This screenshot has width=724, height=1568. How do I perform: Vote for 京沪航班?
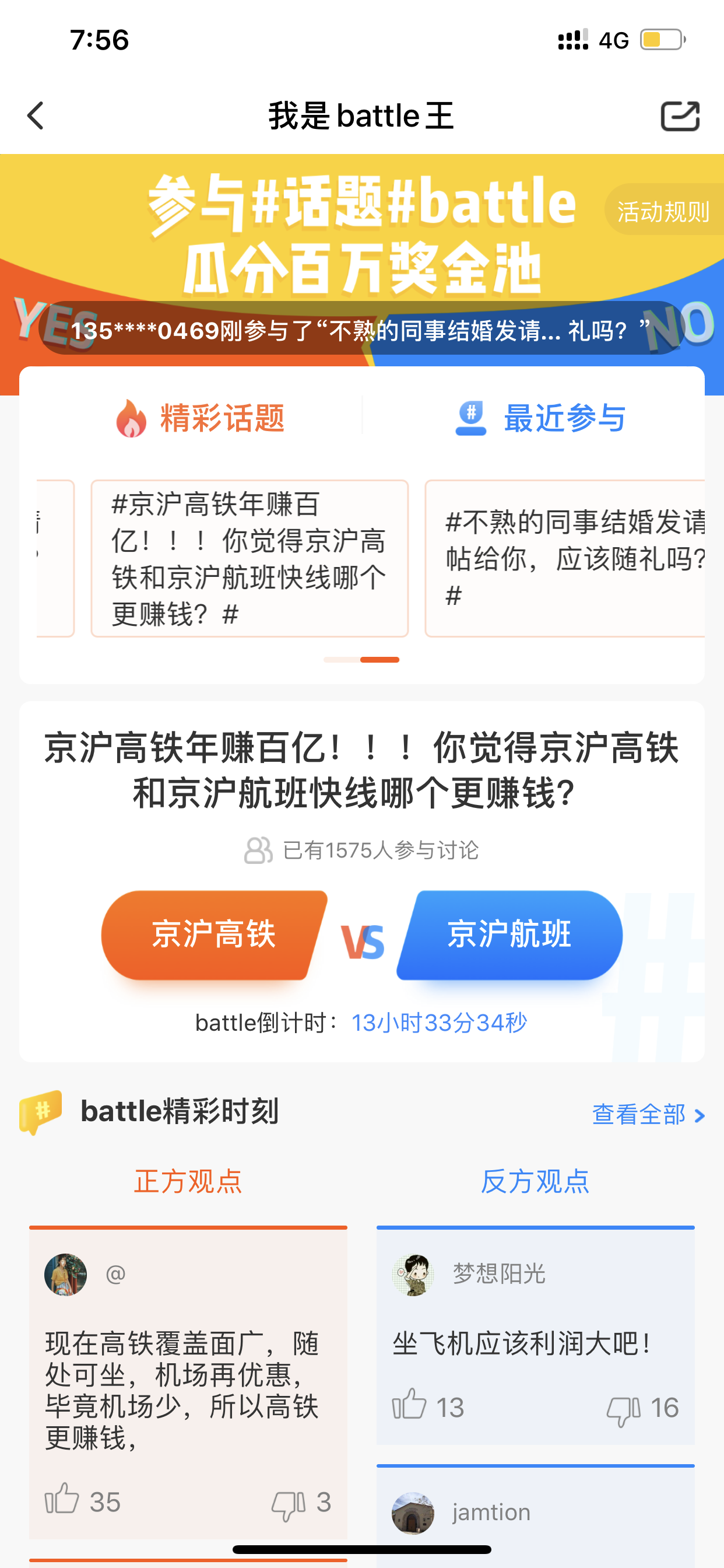(x=510, y=935)
